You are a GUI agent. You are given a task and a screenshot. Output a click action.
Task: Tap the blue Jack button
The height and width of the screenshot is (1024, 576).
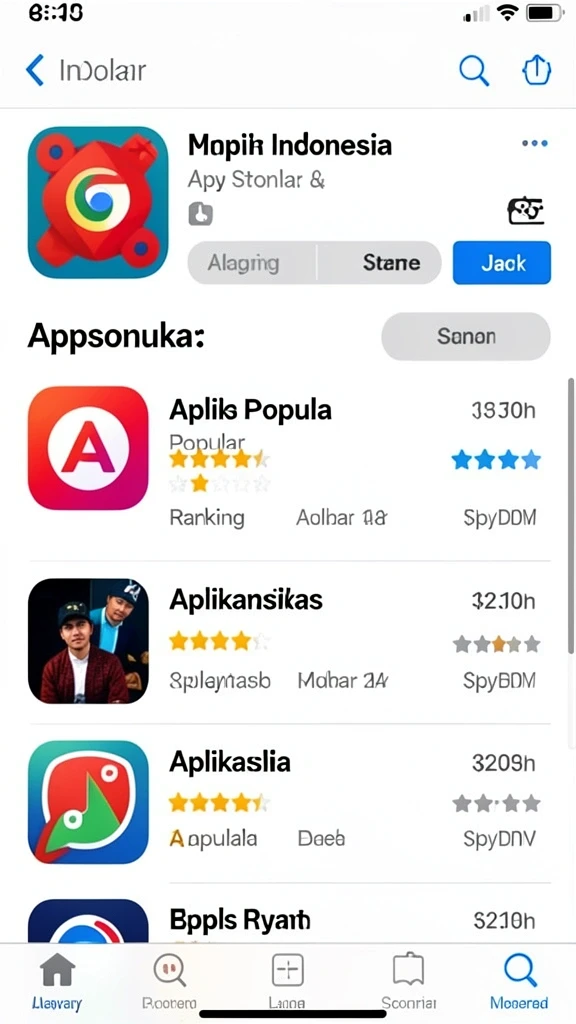click(x=502, y=263)
